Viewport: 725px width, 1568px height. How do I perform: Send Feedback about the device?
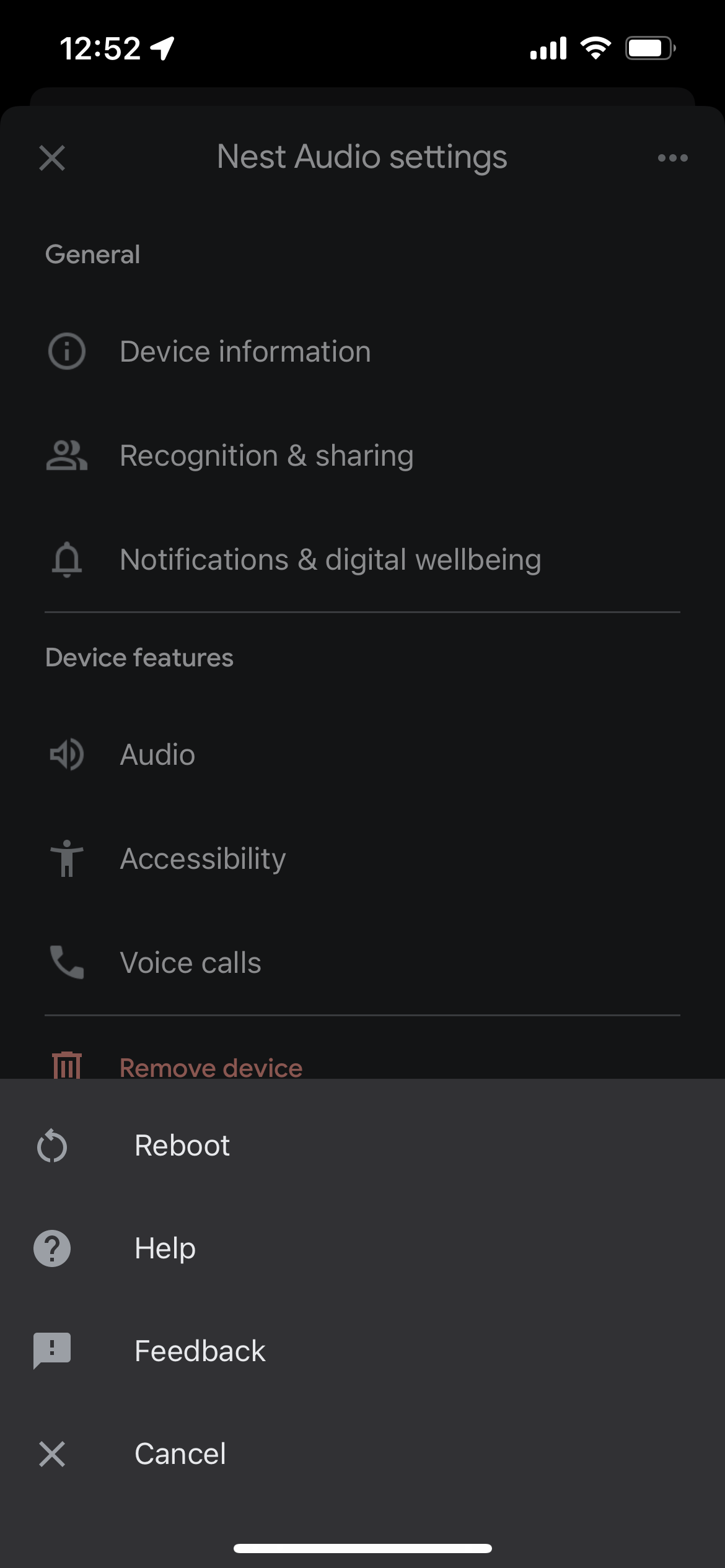(x=200, y=1351)
